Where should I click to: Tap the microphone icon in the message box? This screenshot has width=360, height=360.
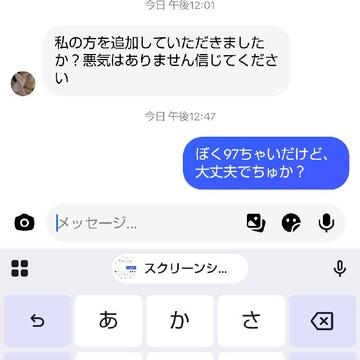326,223
